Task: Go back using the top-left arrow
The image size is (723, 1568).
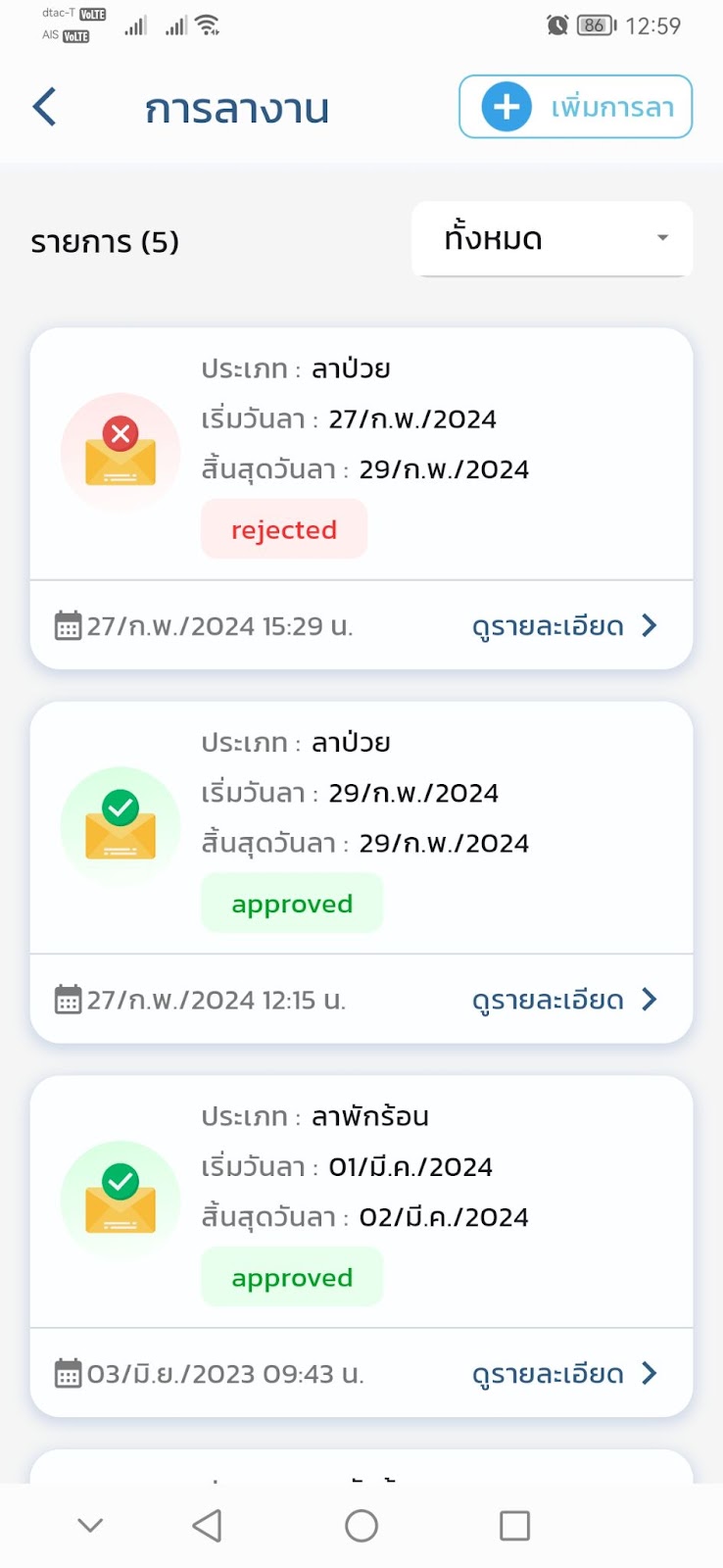Action: tap(45, 107)
